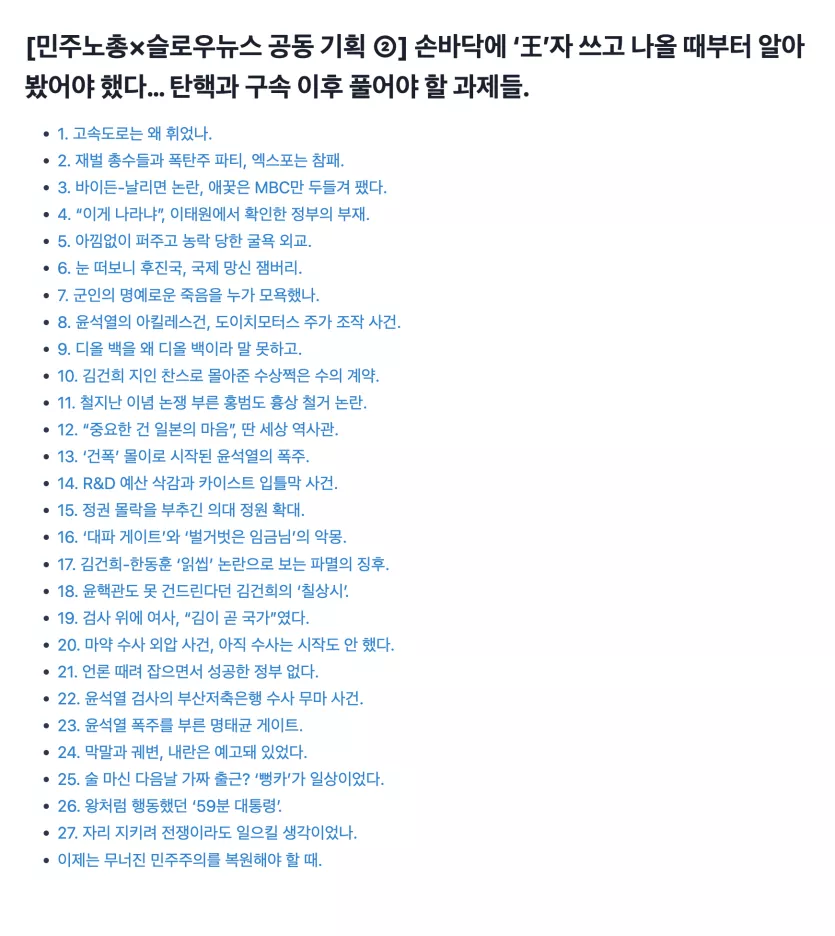
Task: Open link 6 on 잼버리 국제 망신
Action: pos(179,268)
